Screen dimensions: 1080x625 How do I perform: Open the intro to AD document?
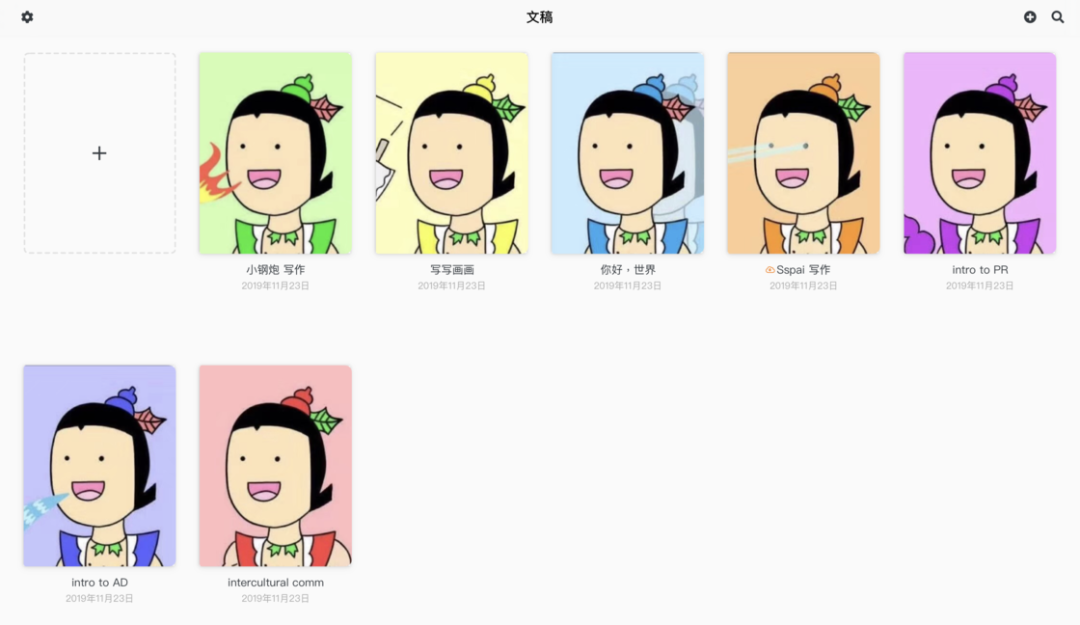pyautogui.click(x=100, y=466)
